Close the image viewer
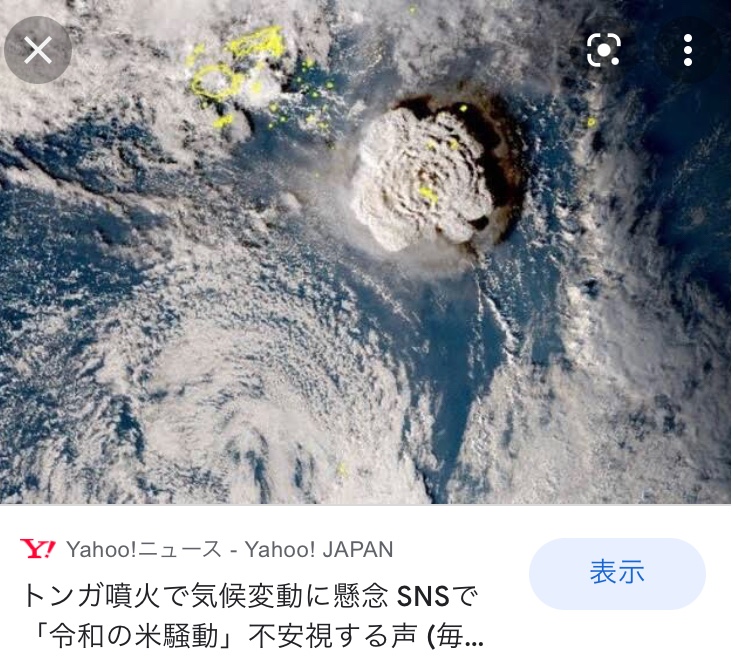 click(38, 50)
